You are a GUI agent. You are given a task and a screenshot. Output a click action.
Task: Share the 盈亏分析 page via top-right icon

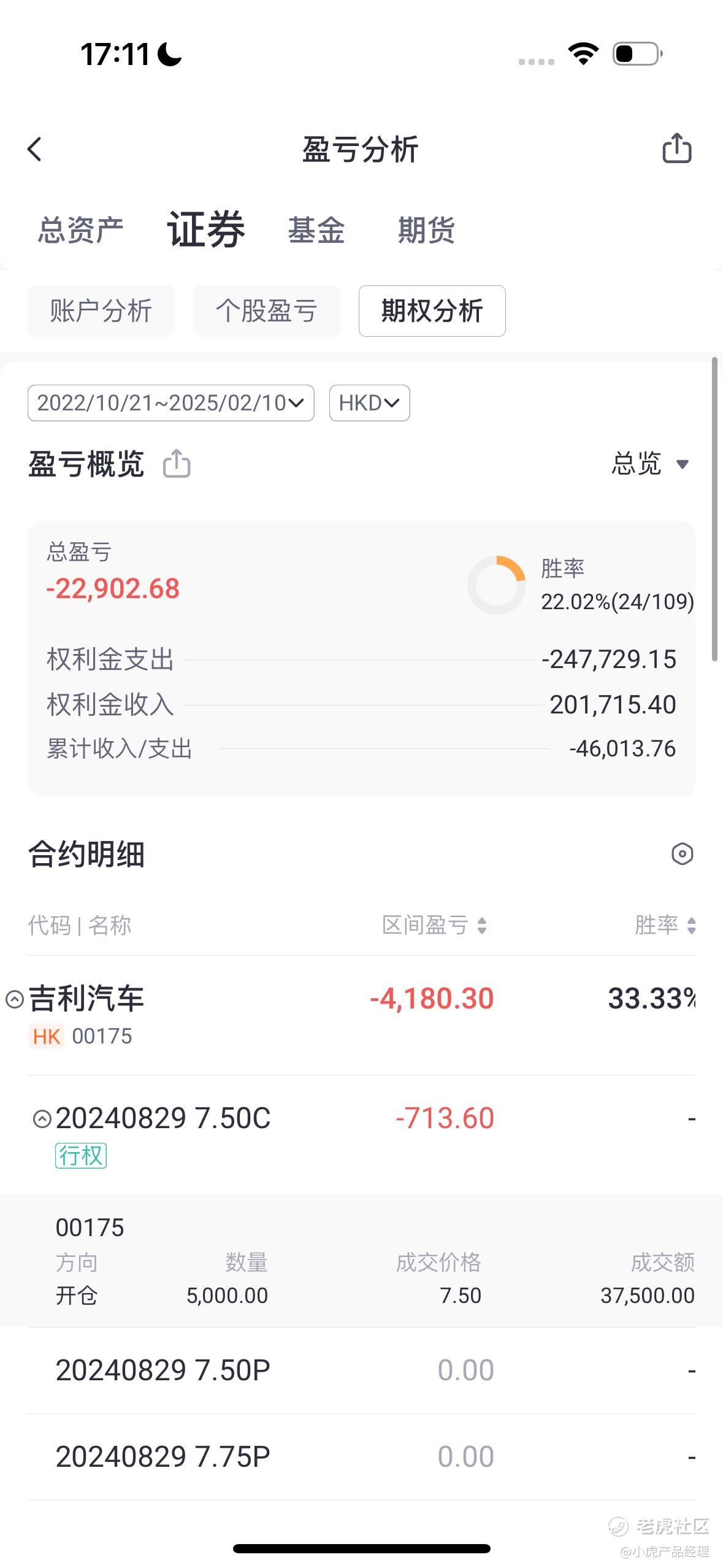click(677, 148)
